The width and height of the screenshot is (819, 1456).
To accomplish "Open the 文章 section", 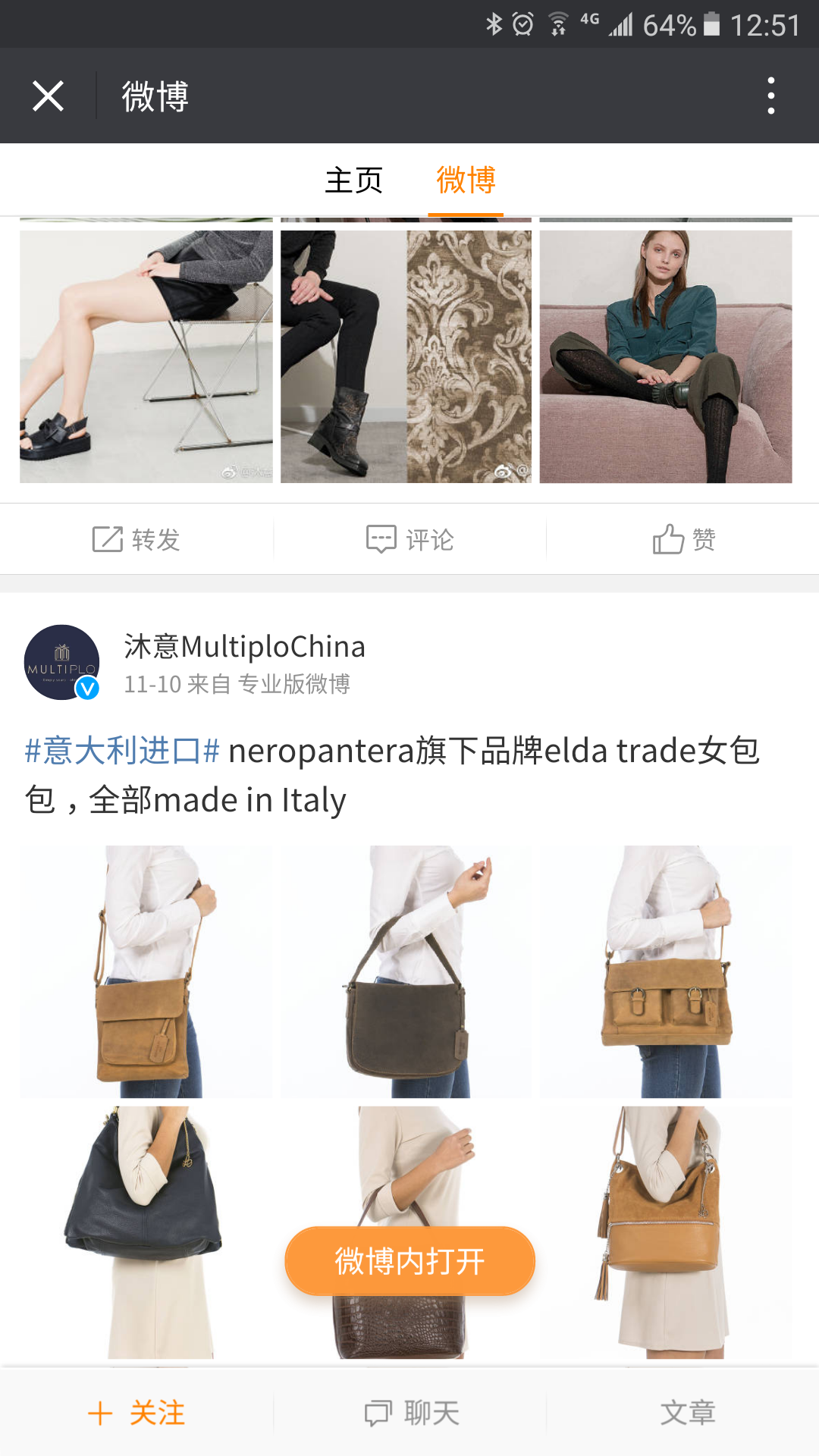I will click(x=687, y=1413).
